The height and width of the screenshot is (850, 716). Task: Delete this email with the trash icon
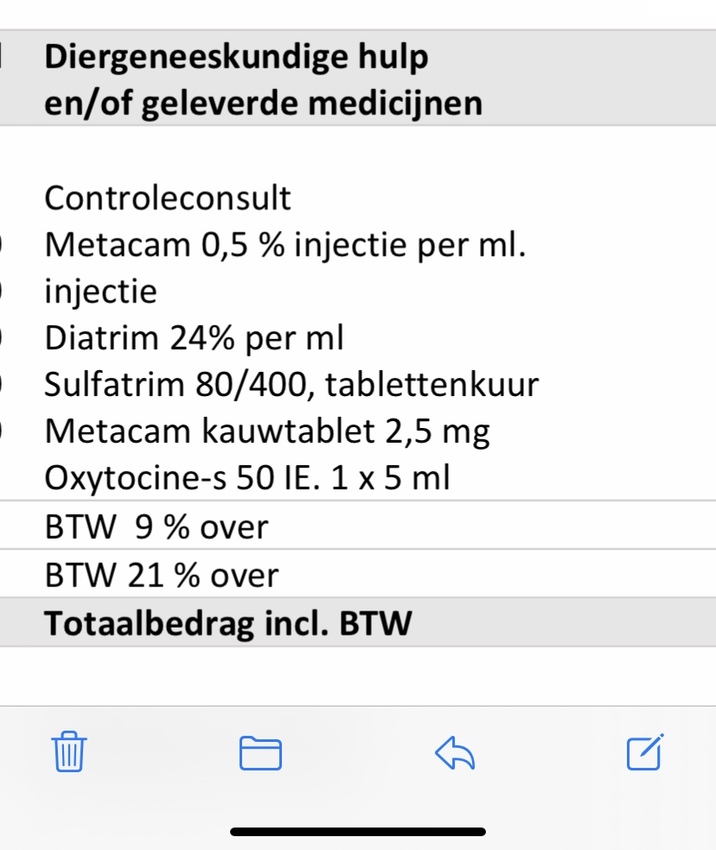[x=69, y=751]
